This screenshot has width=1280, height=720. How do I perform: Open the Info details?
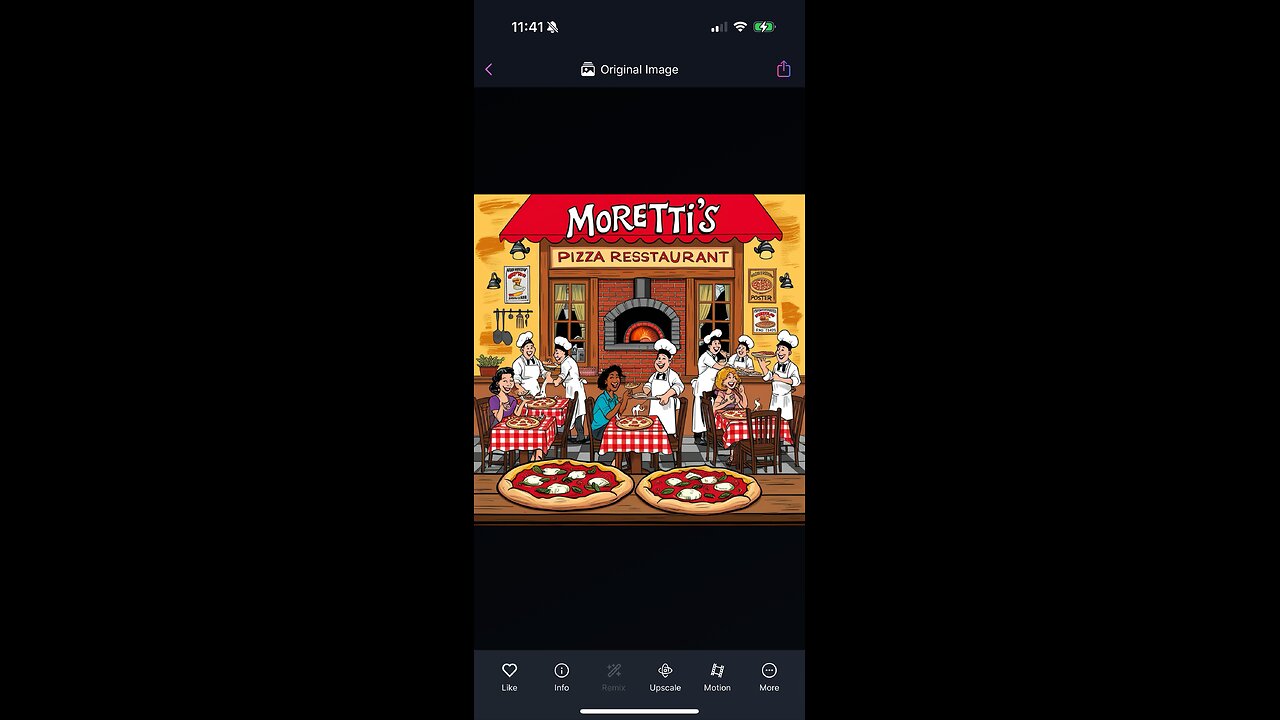click(x=561, y=676)
